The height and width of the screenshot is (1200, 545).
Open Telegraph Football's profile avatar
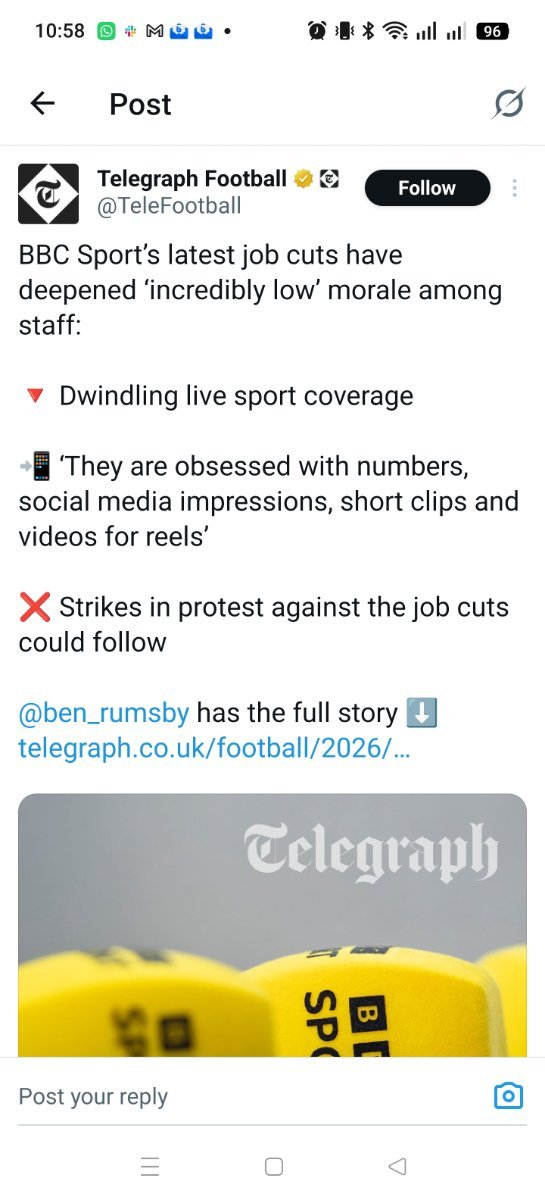pos(48,193)
